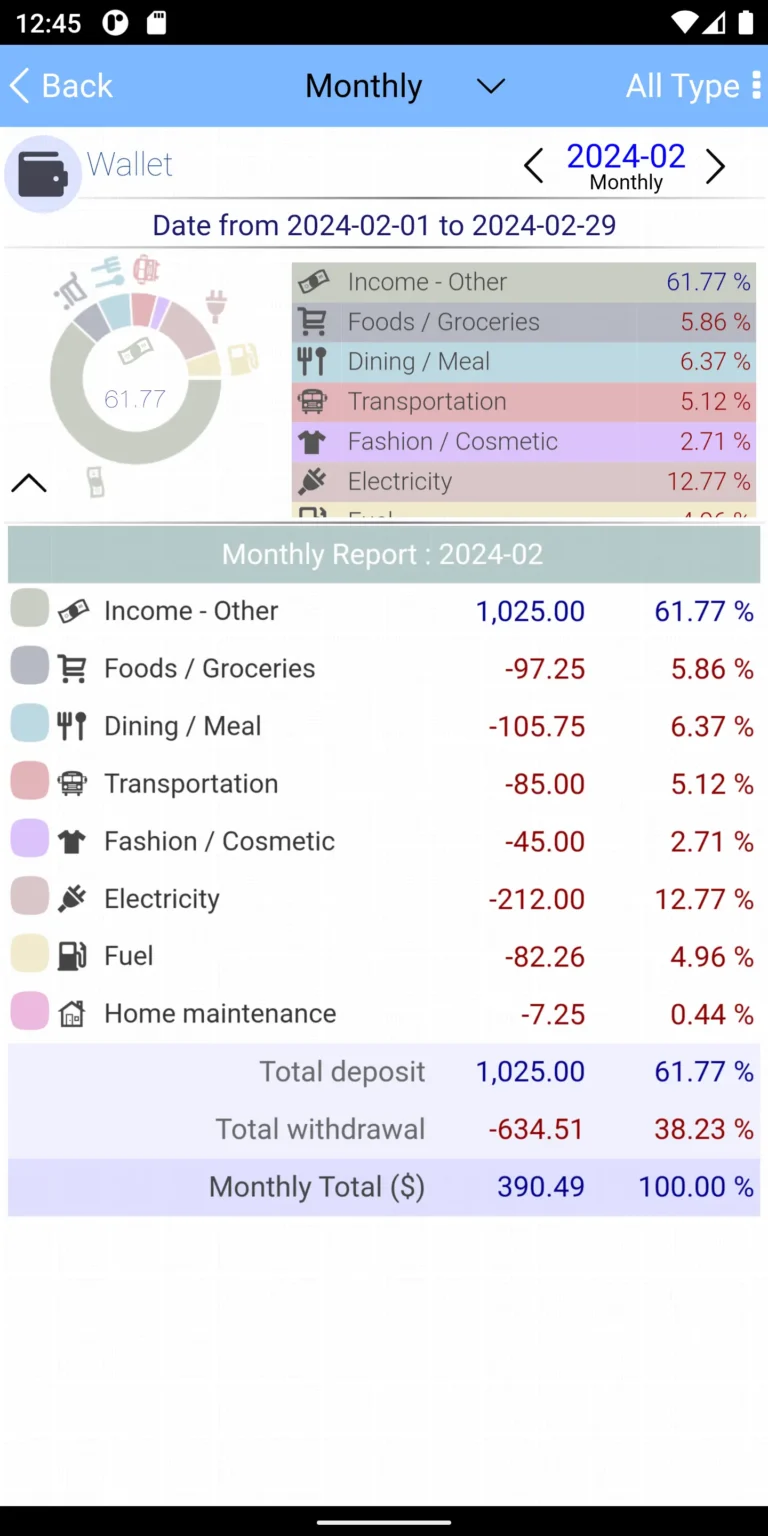
Task: Click the Dining / Meal cutlery icon
Action: pyautogui.click(x=71, y=725)
